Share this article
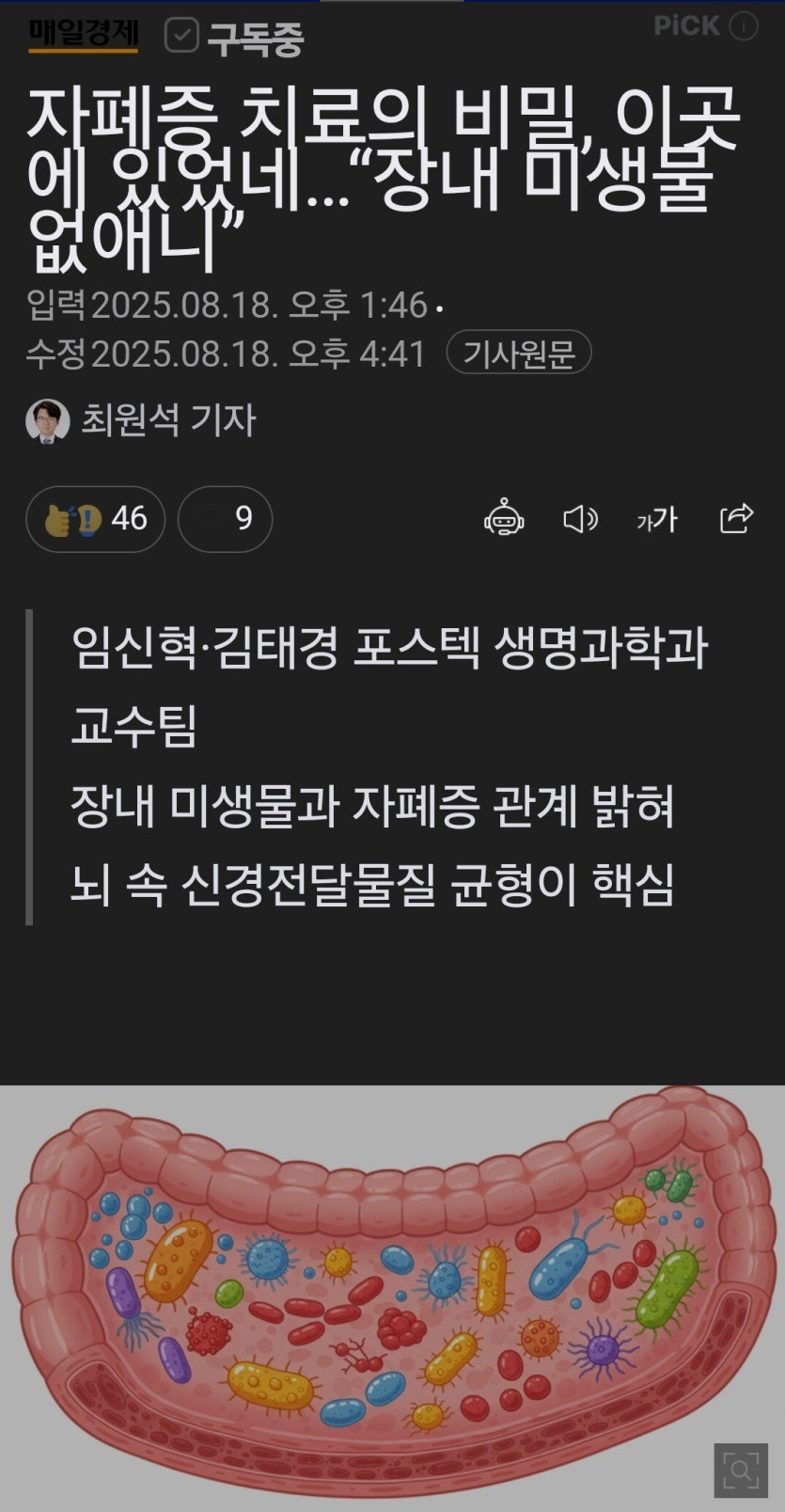Image resolution: width=785 pixels, height=1512 pixels. [x=736, y=518]
